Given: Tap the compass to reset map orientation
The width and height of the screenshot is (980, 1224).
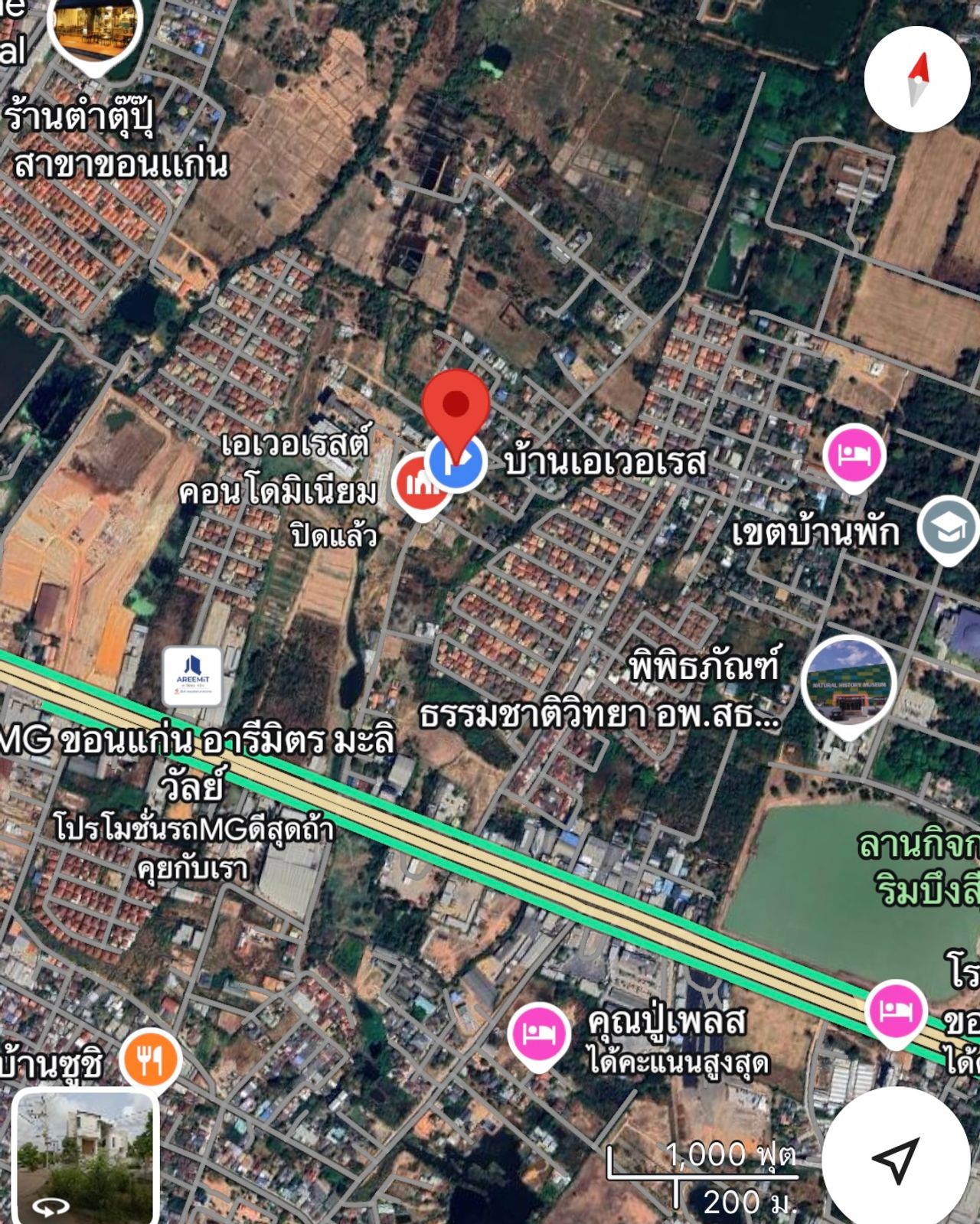Looking at the screenshot, I should pyautogui.click(x=917, y=79).
